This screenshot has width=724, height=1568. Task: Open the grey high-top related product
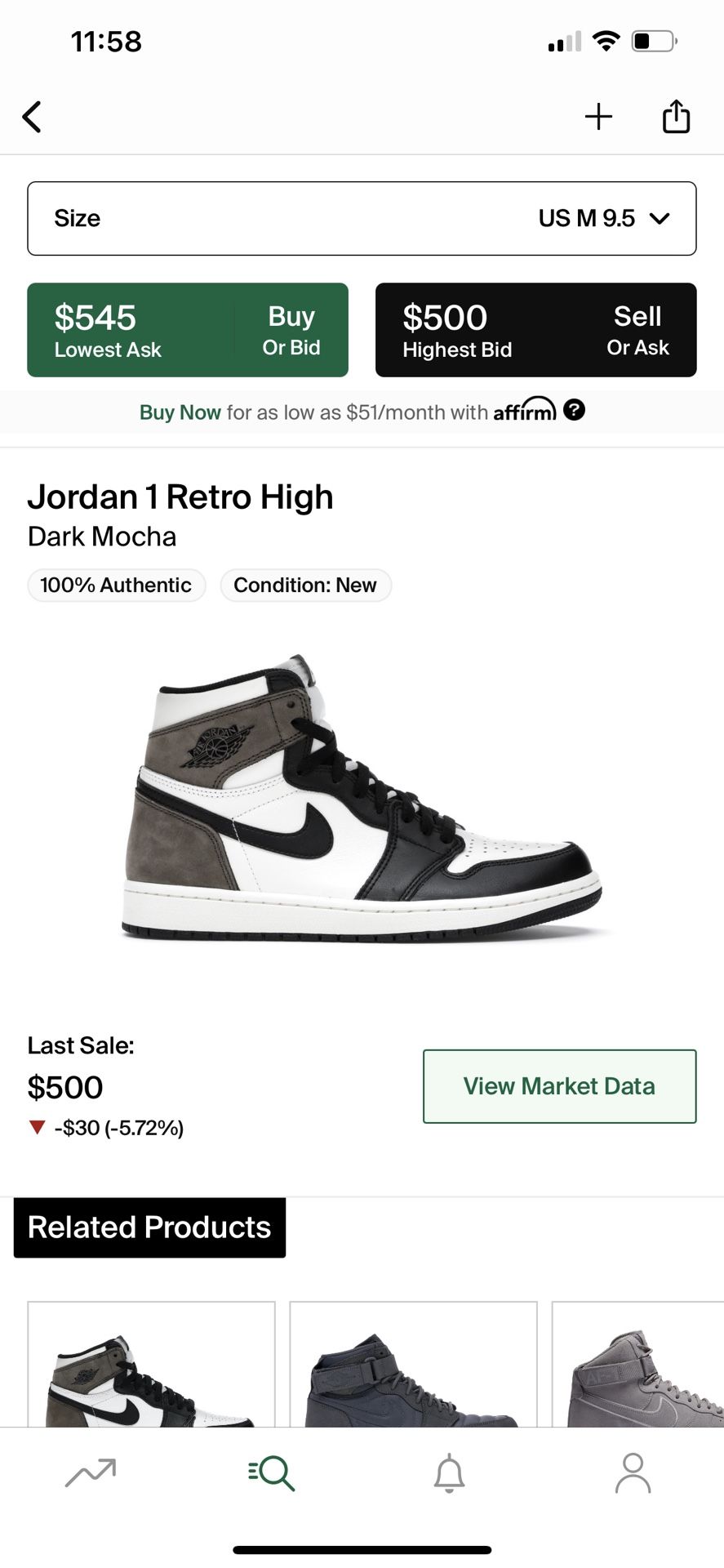[x=638, y=1365]
